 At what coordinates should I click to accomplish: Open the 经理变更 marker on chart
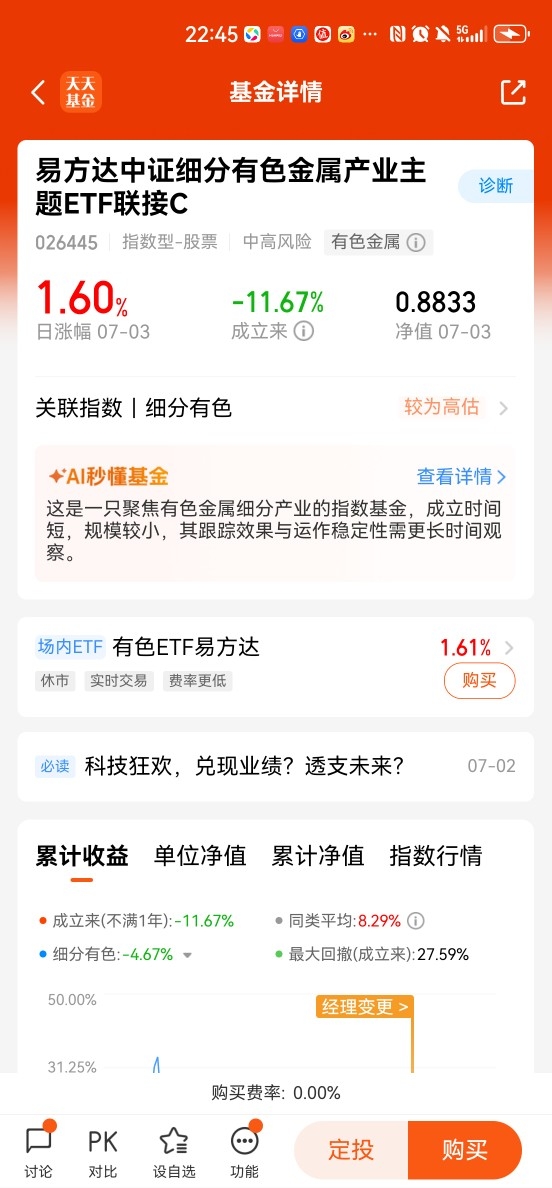click(x=365, y=1007)
